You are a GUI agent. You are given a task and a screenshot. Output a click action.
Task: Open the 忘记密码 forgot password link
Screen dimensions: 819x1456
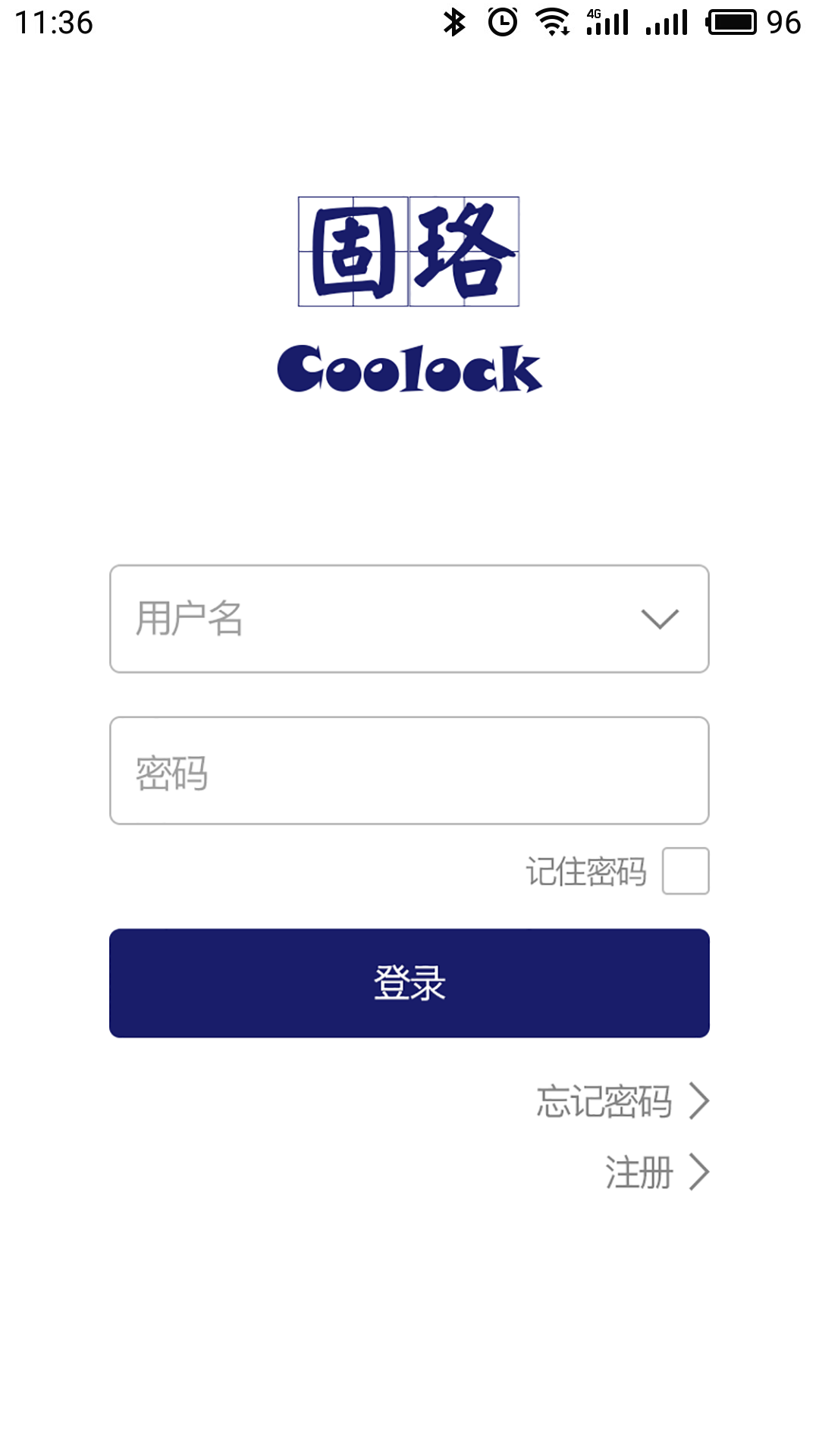tap(622, 1101)
